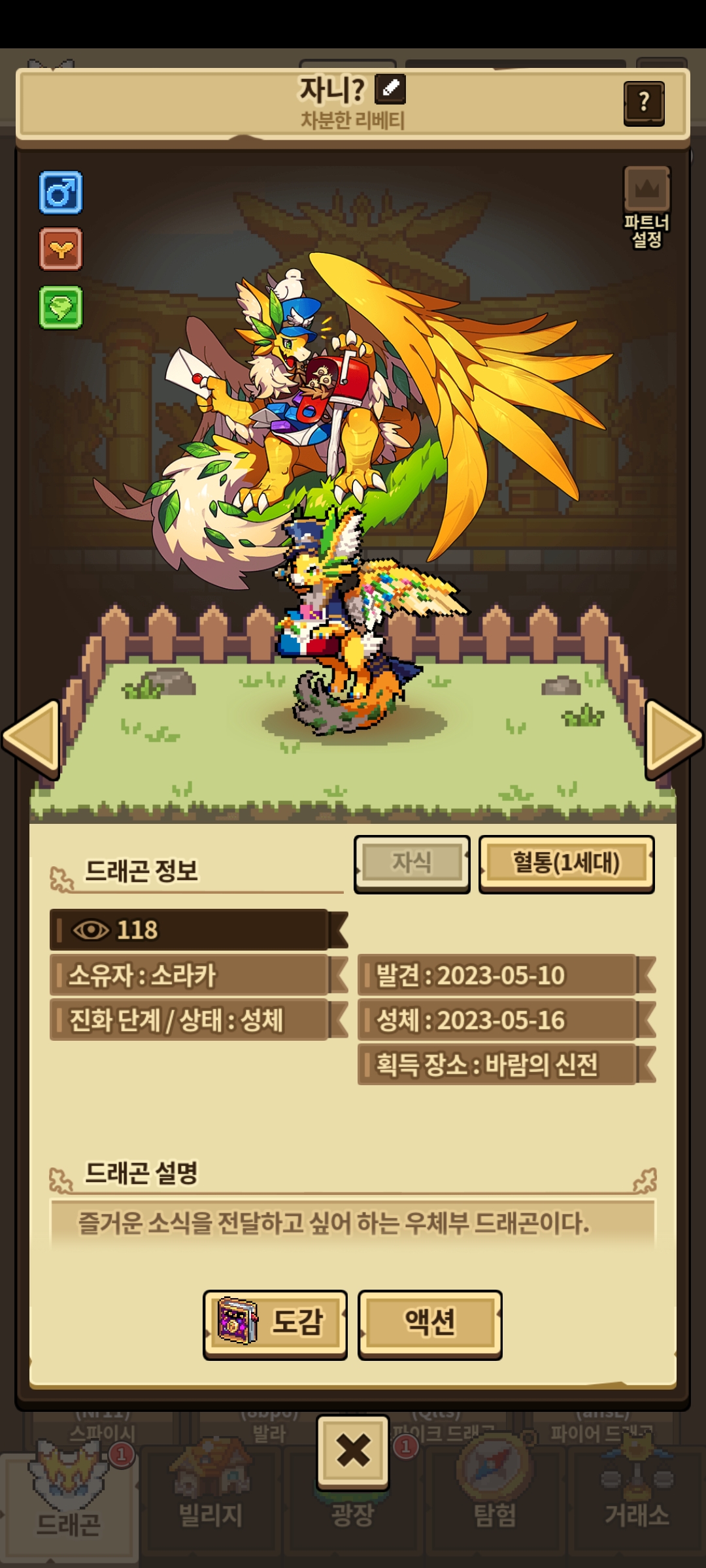
Task: Open the 혈통(1세대) lineage button
Action: click(566, 863)
